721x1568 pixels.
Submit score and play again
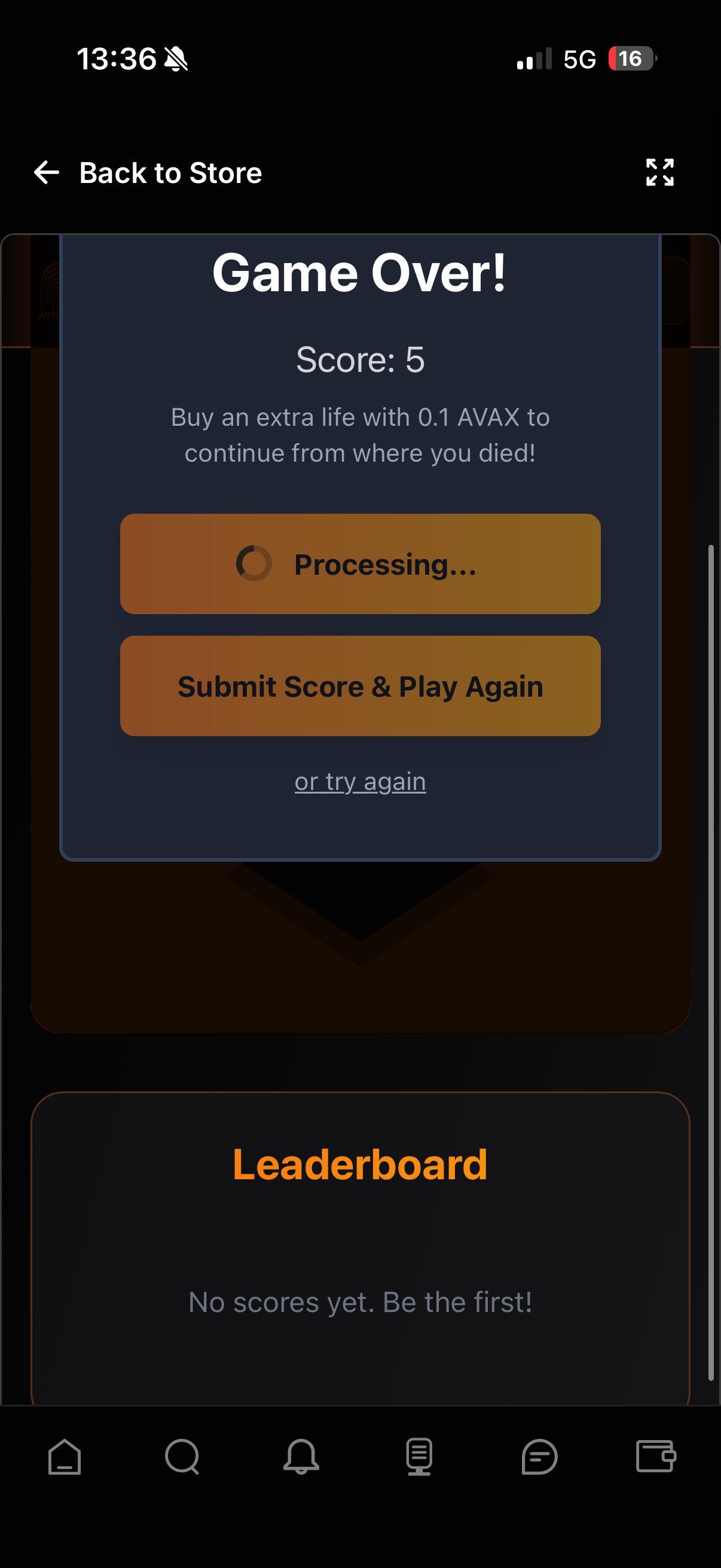[360, 686]
